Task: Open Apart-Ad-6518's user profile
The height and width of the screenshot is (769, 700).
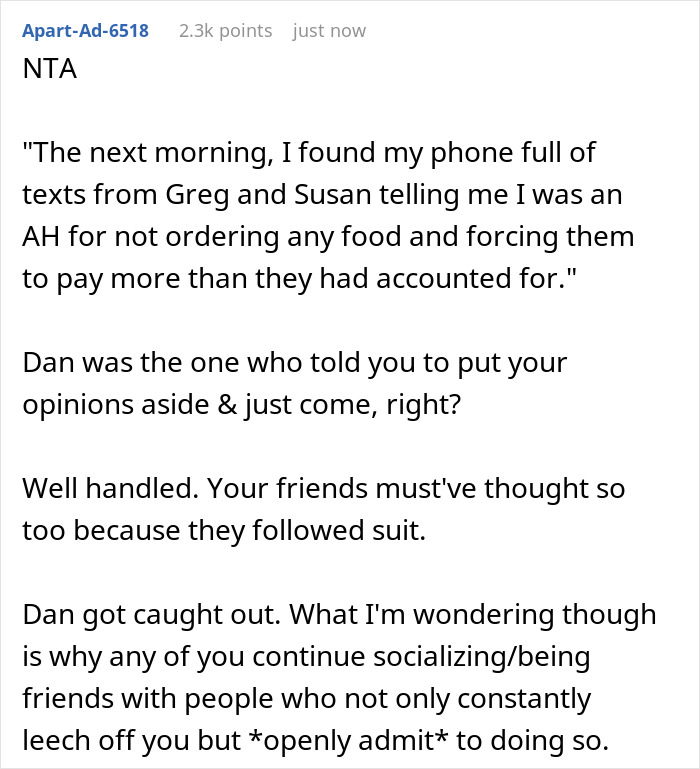Action: point(84,31)
